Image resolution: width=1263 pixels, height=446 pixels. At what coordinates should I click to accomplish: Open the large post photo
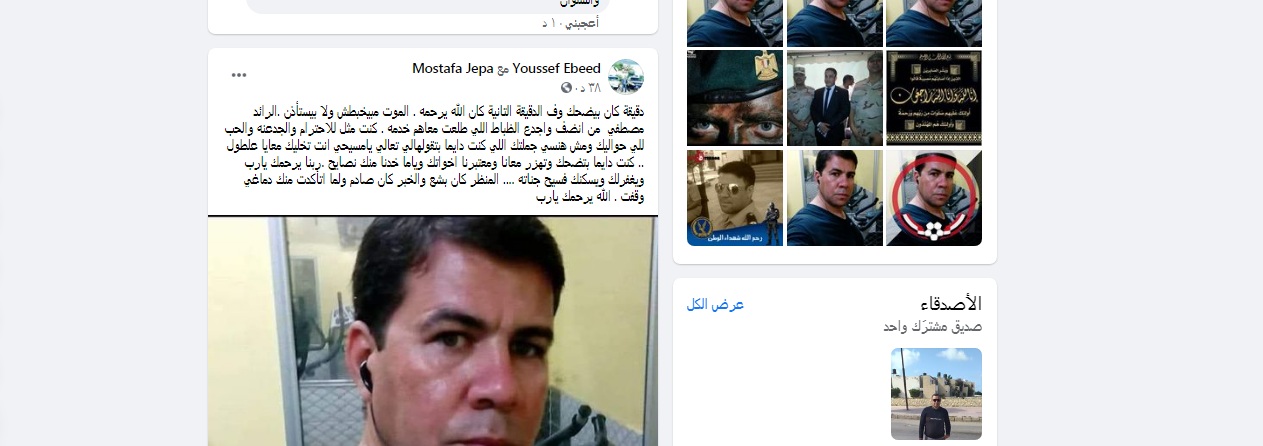(433, 332)
